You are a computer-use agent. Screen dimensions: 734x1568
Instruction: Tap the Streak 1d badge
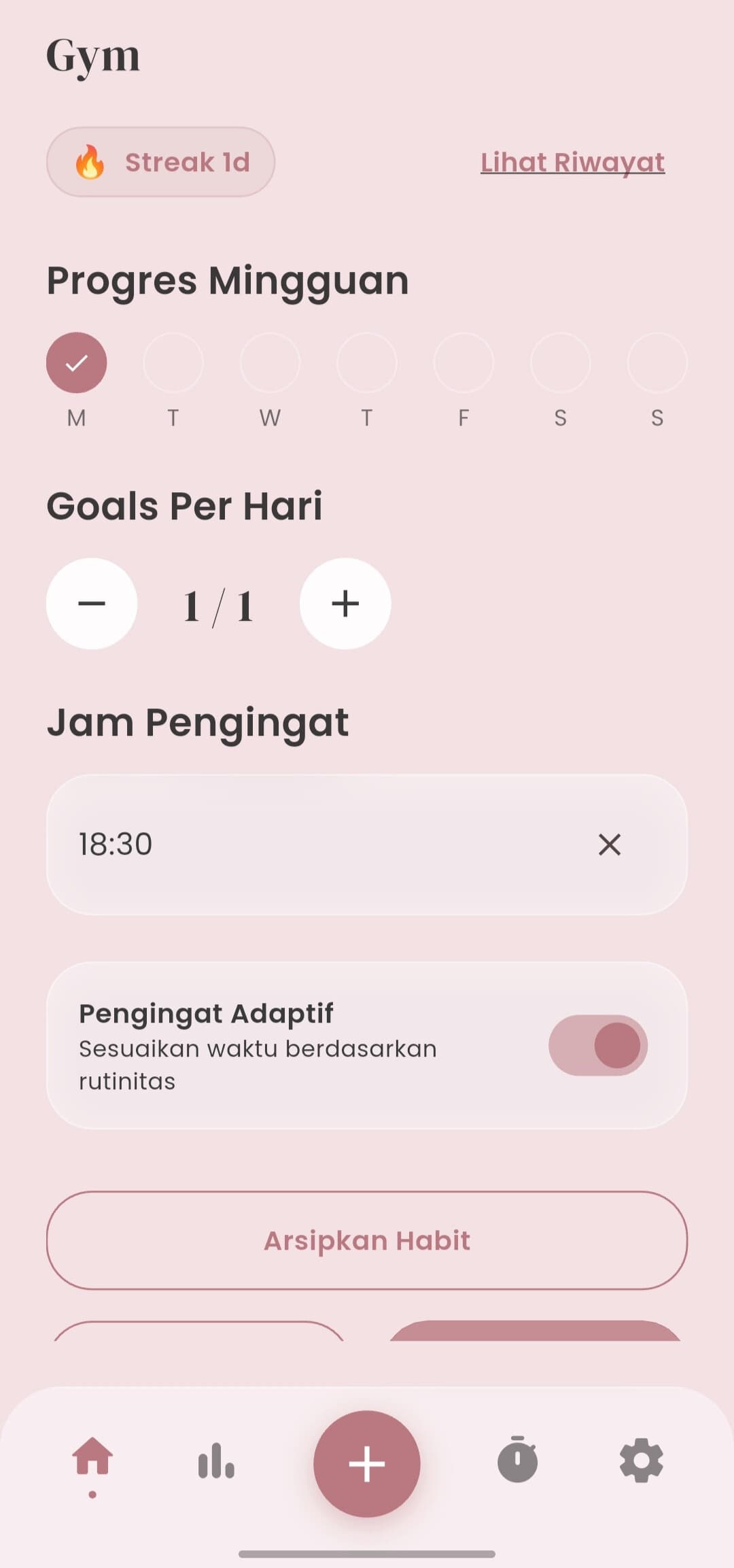tap(160, 163)
